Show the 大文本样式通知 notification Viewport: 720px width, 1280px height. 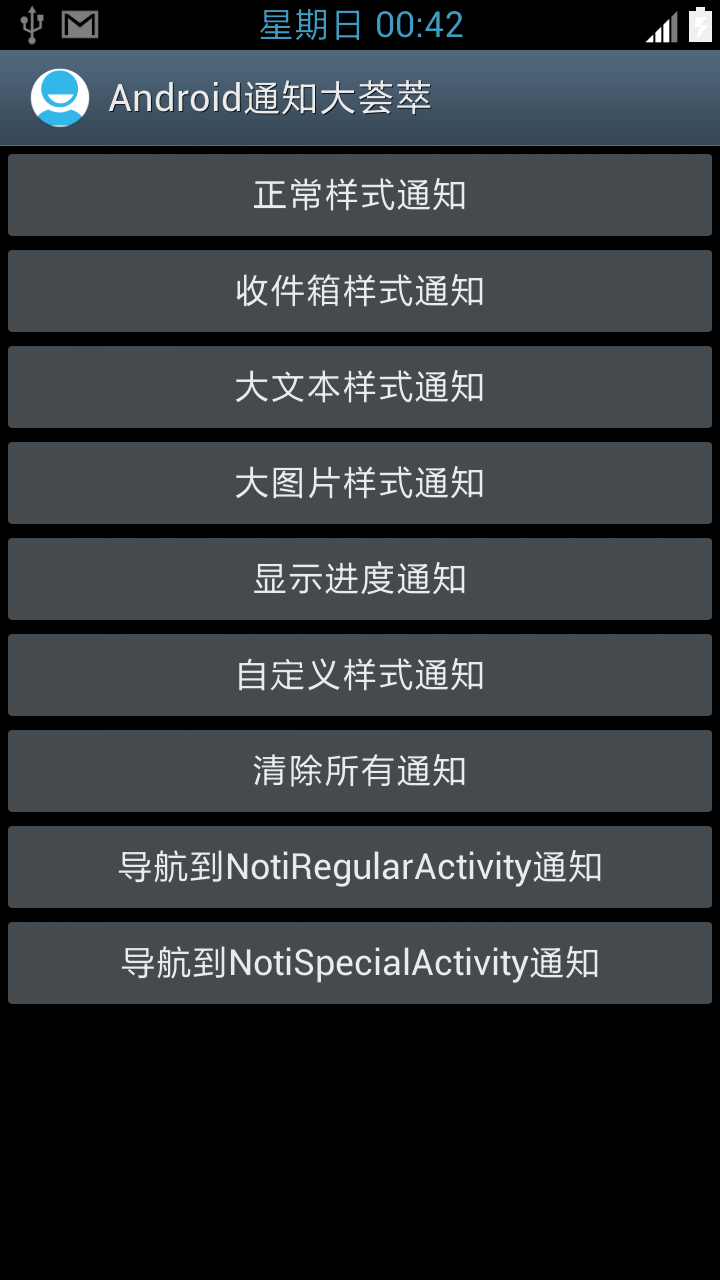[360, 387]
